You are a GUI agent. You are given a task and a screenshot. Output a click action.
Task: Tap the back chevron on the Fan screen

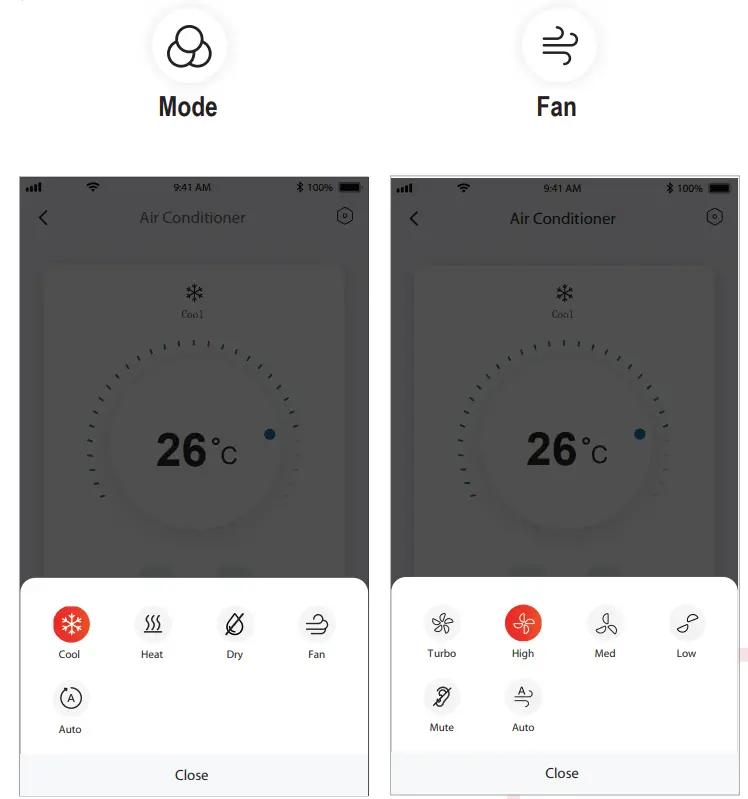pos(412,218)
